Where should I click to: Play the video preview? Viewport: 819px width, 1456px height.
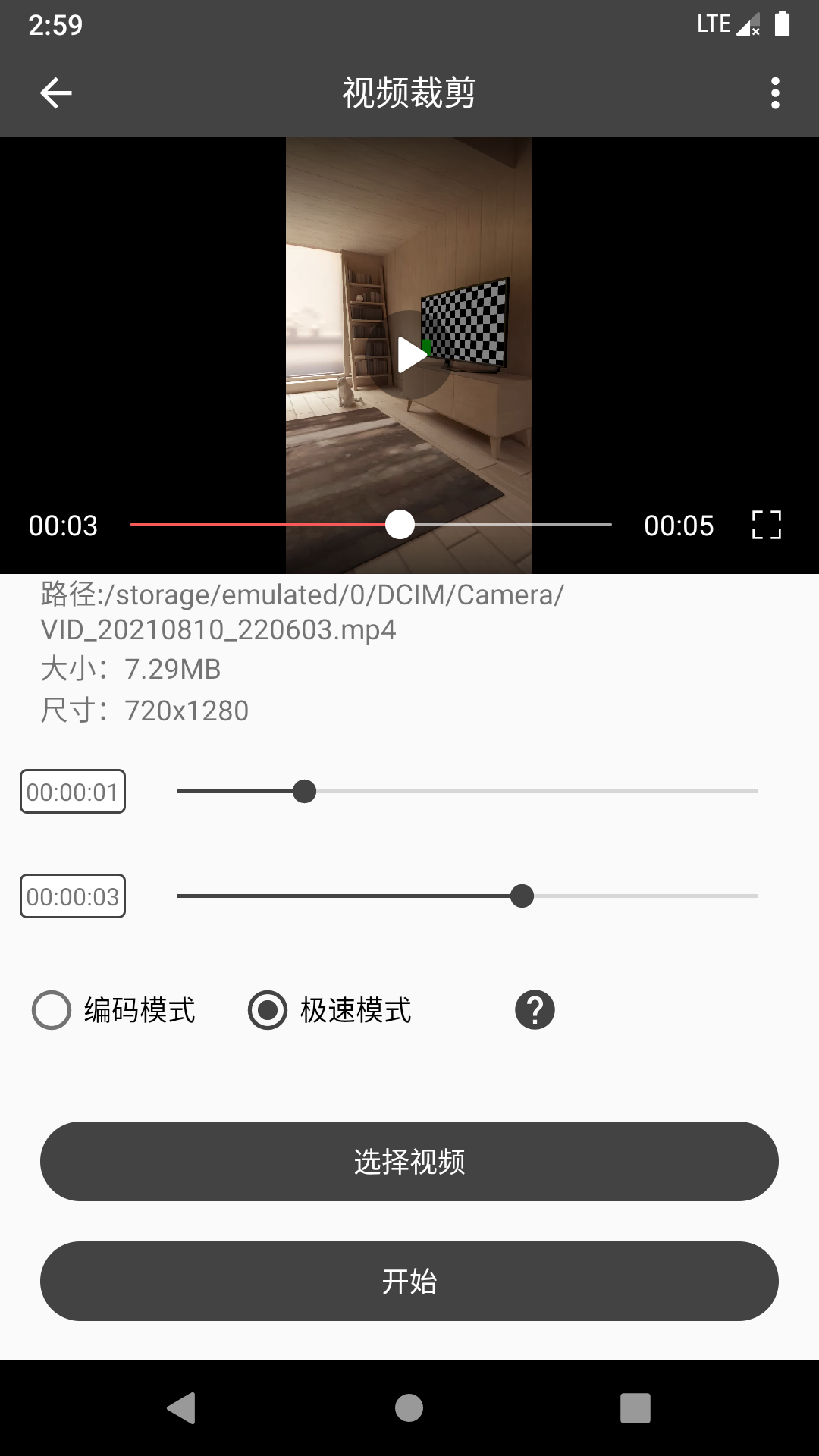click(x=409, y=355)
